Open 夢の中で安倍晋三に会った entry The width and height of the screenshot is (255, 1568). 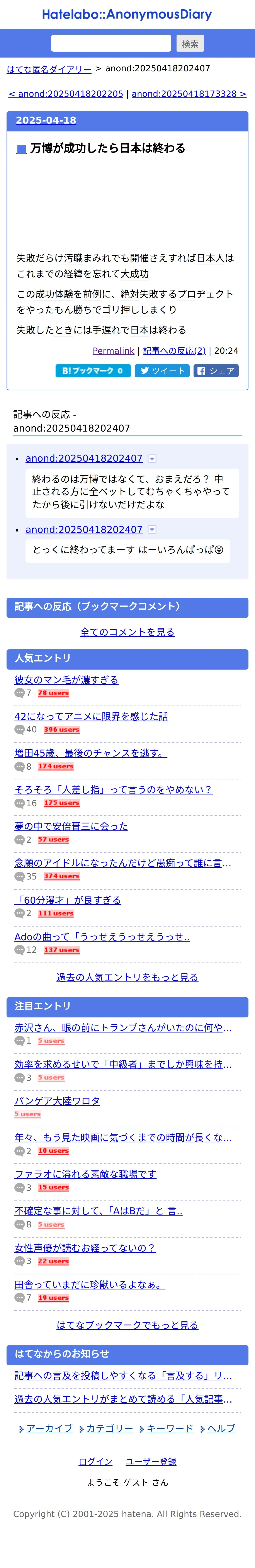coord(71,826)
